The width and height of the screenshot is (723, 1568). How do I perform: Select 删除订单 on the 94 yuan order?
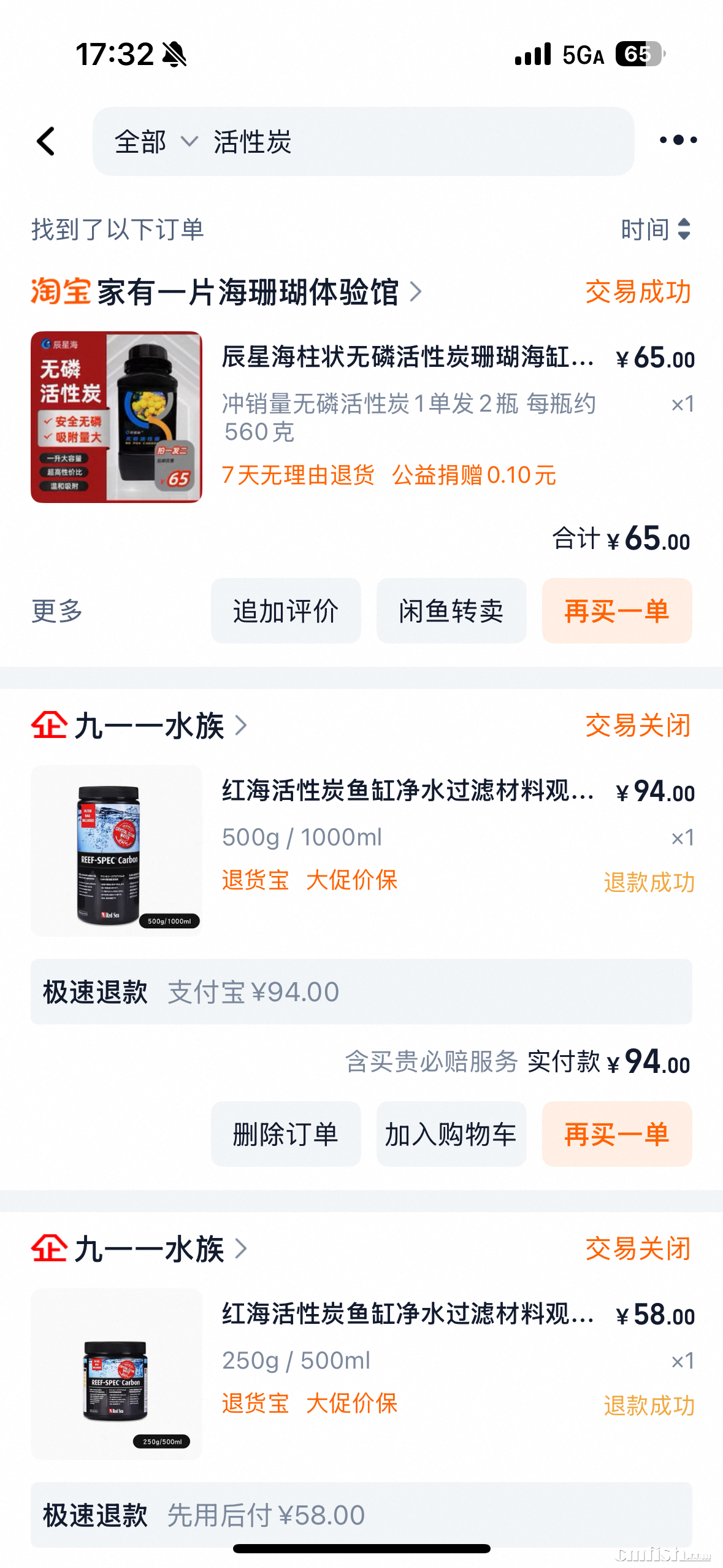pyautogui.click(x=286, y=1134)
